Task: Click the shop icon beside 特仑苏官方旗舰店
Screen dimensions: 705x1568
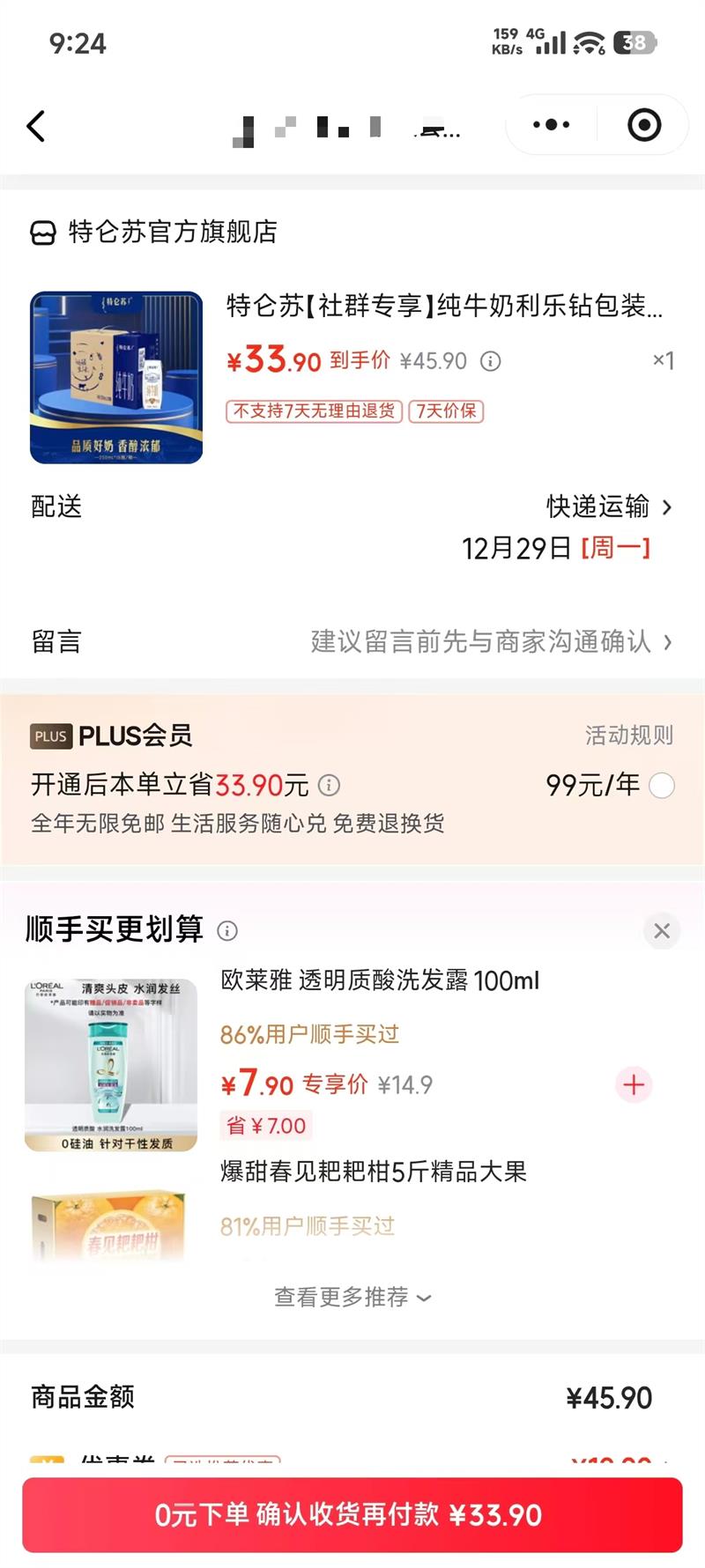Action: [x=41, y=232]
